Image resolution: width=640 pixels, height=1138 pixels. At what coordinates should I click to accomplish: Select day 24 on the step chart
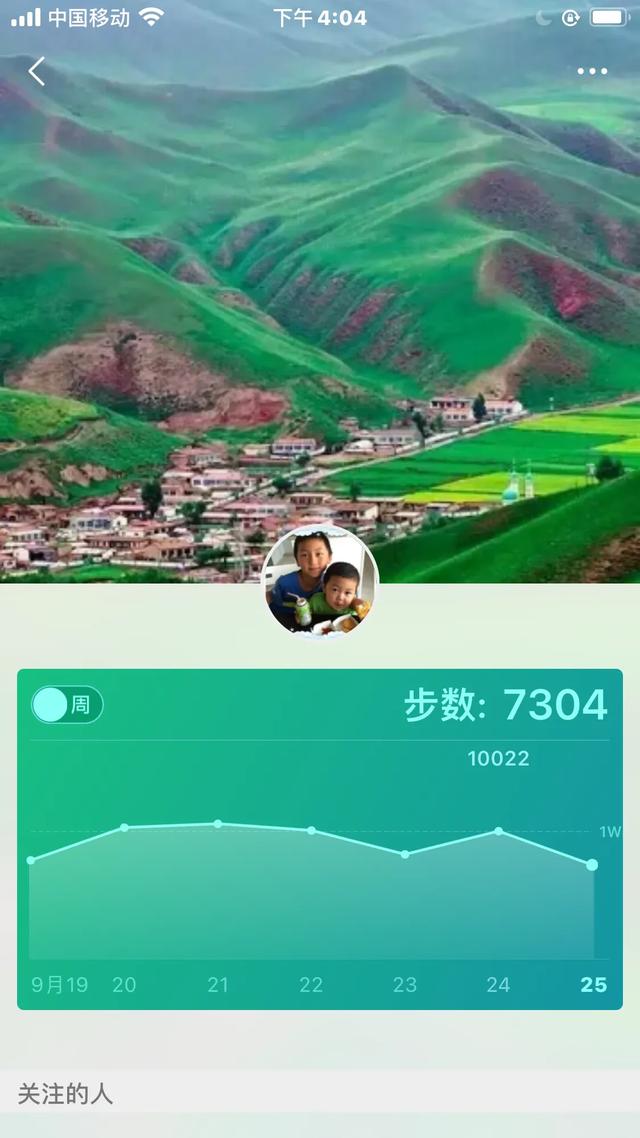pos(498,831)
